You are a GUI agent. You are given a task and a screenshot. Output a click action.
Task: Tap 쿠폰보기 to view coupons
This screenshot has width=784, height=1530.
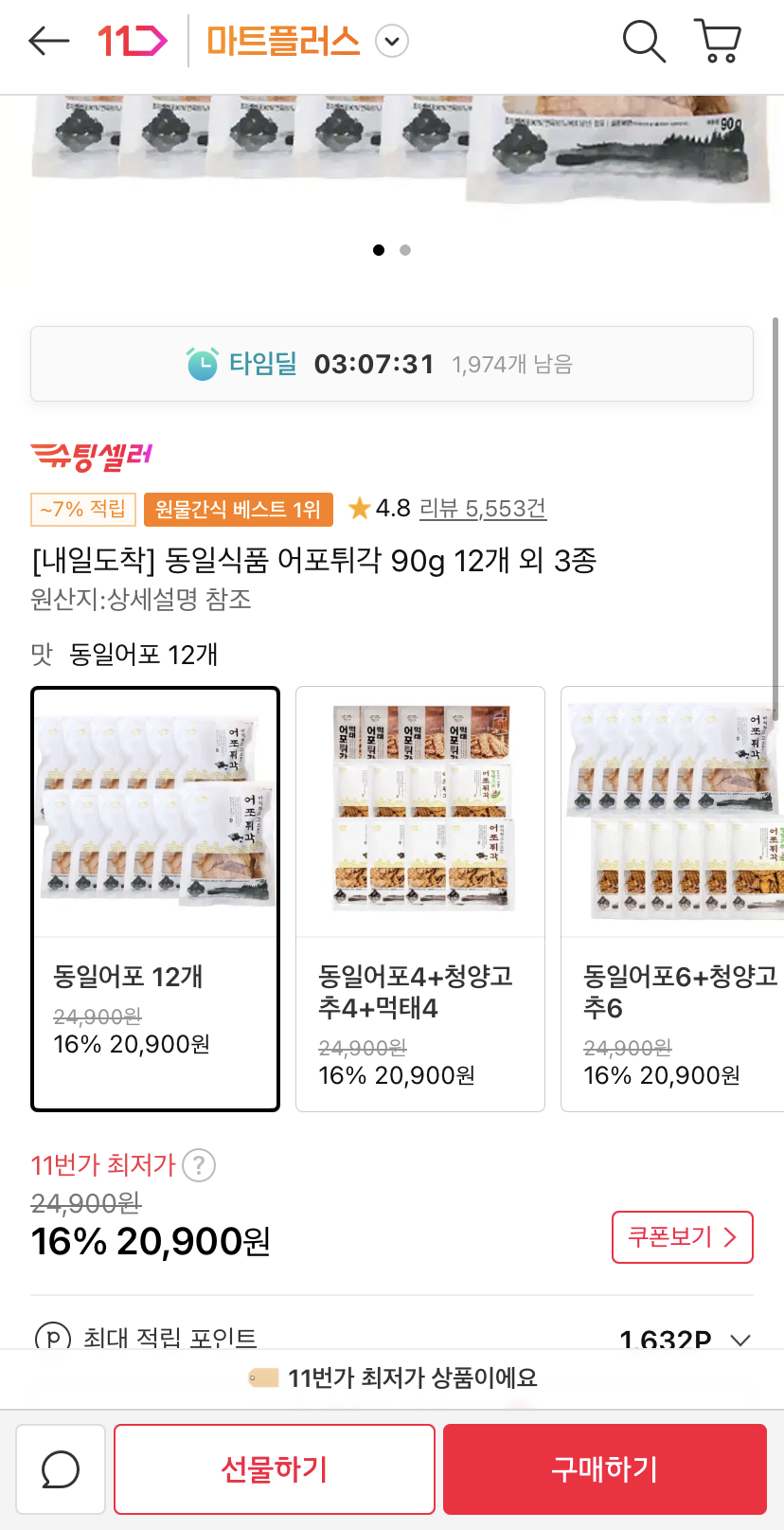(x=682, y=1236)
